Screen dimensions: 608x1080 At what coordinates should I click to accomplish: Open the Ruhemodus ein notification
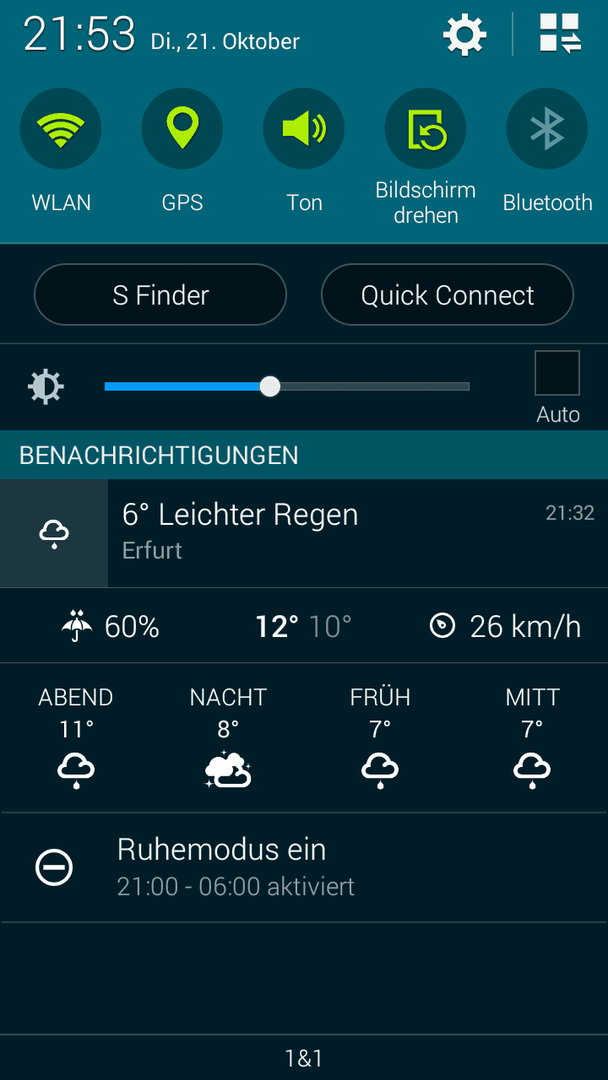pyautogui.click(x=304, y=866)
